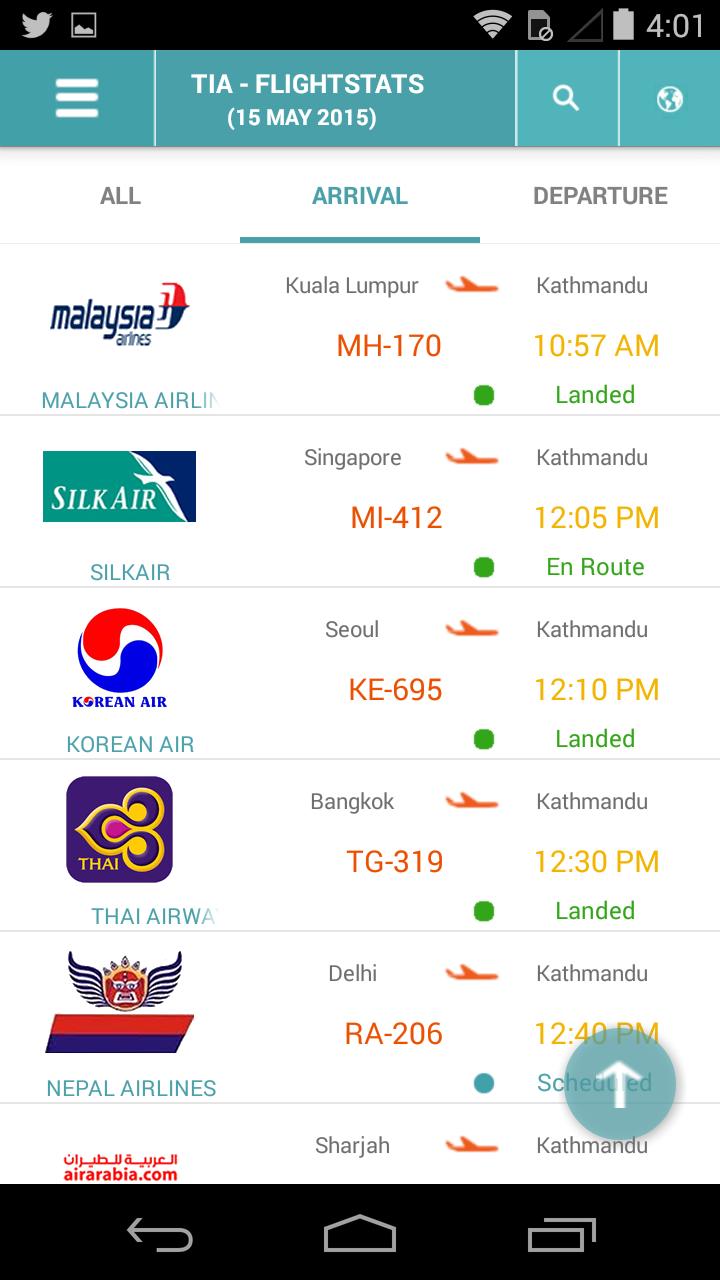This screenshot has height=1280, width=720.
Task: Tap flight number TG-319
Action: [x=394, y=861]
